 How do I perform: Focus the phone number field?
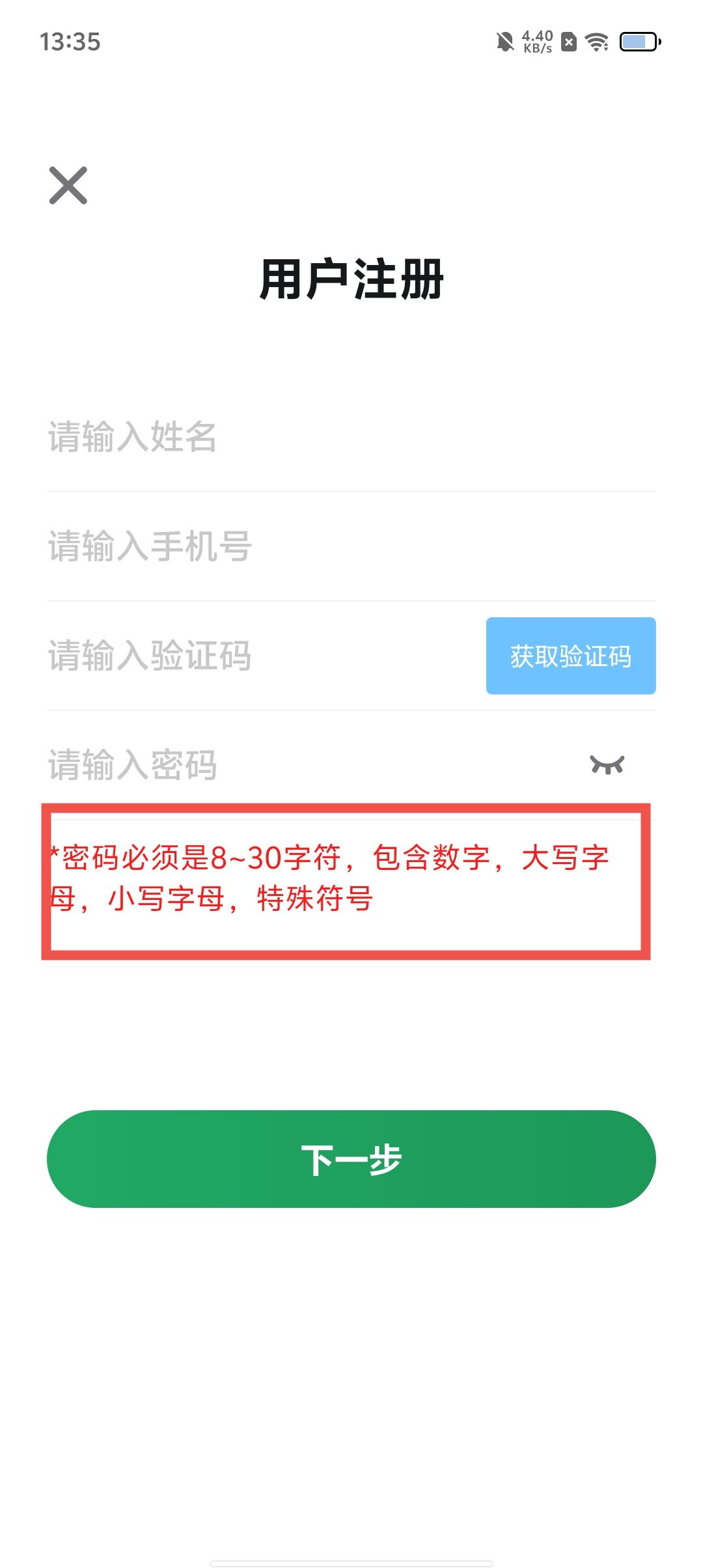351,546
